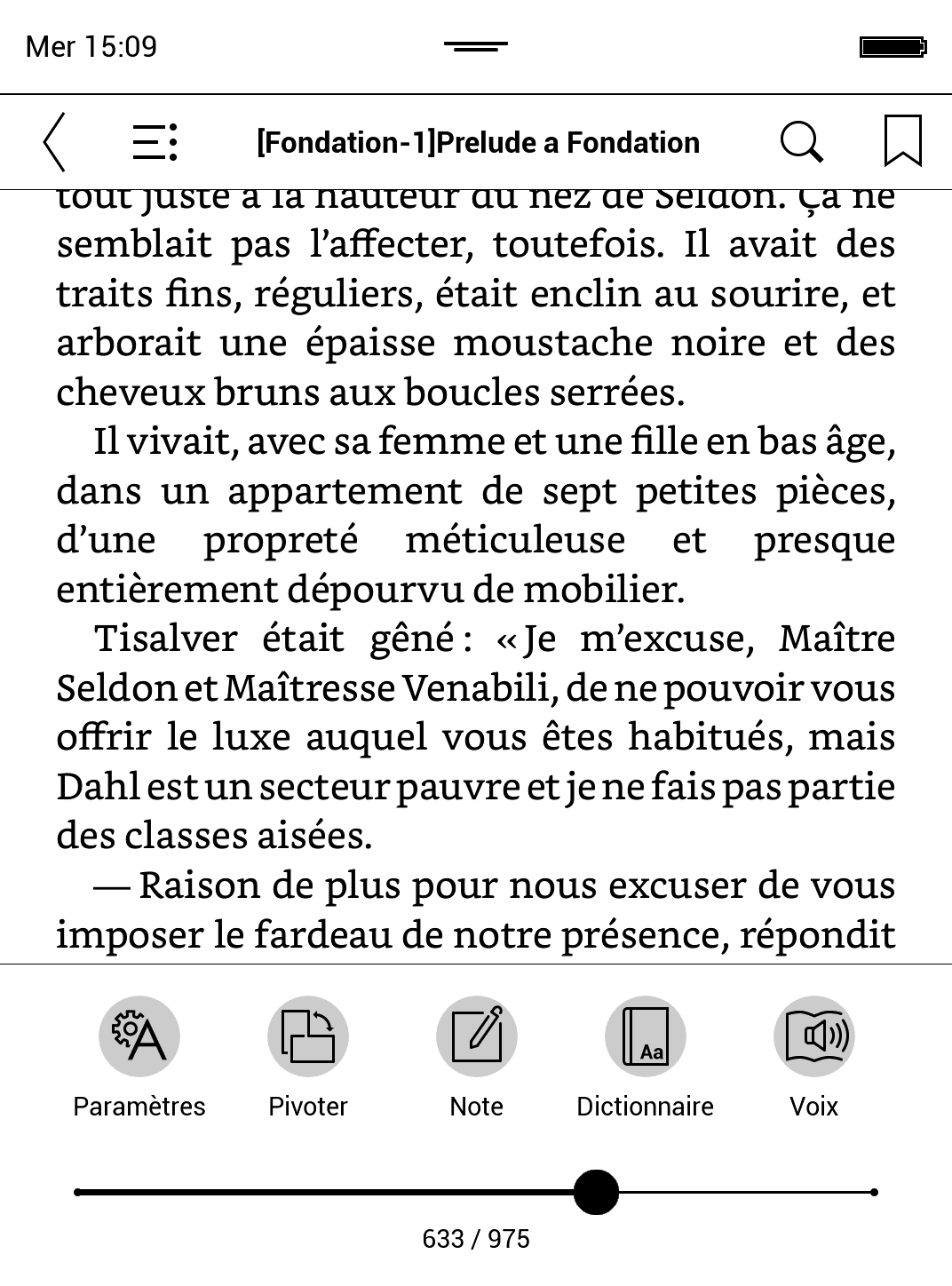
Task: Open Paramètres reading settings
Action: (139, 1036)
